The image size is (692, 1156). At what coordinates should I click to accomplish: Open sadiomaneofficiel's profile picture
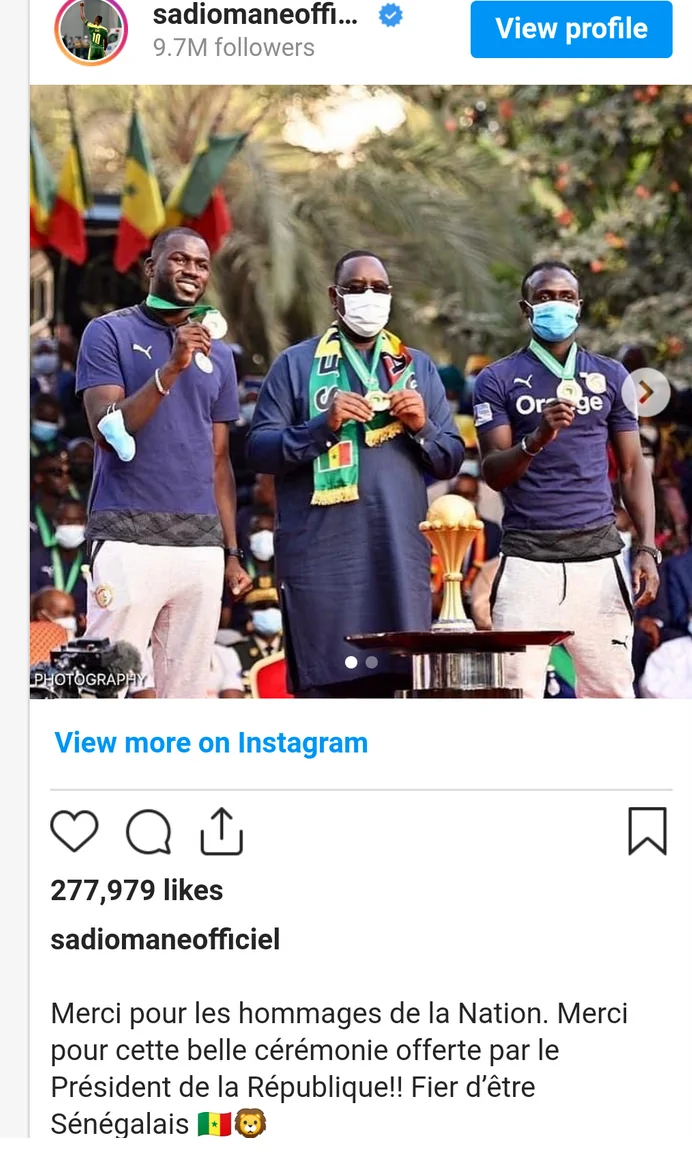coord(90,30)
